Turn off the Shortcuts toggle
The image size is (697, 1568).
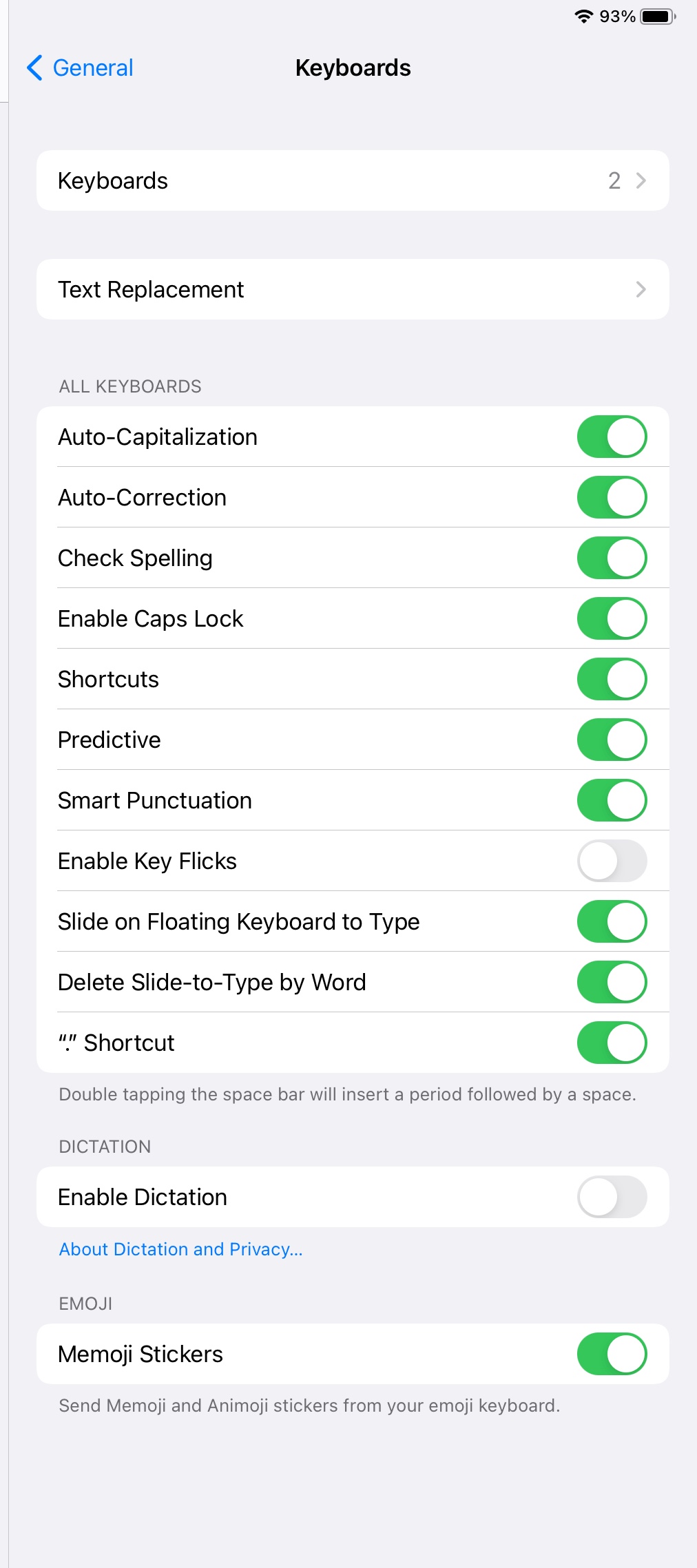[x=612, y=679]
